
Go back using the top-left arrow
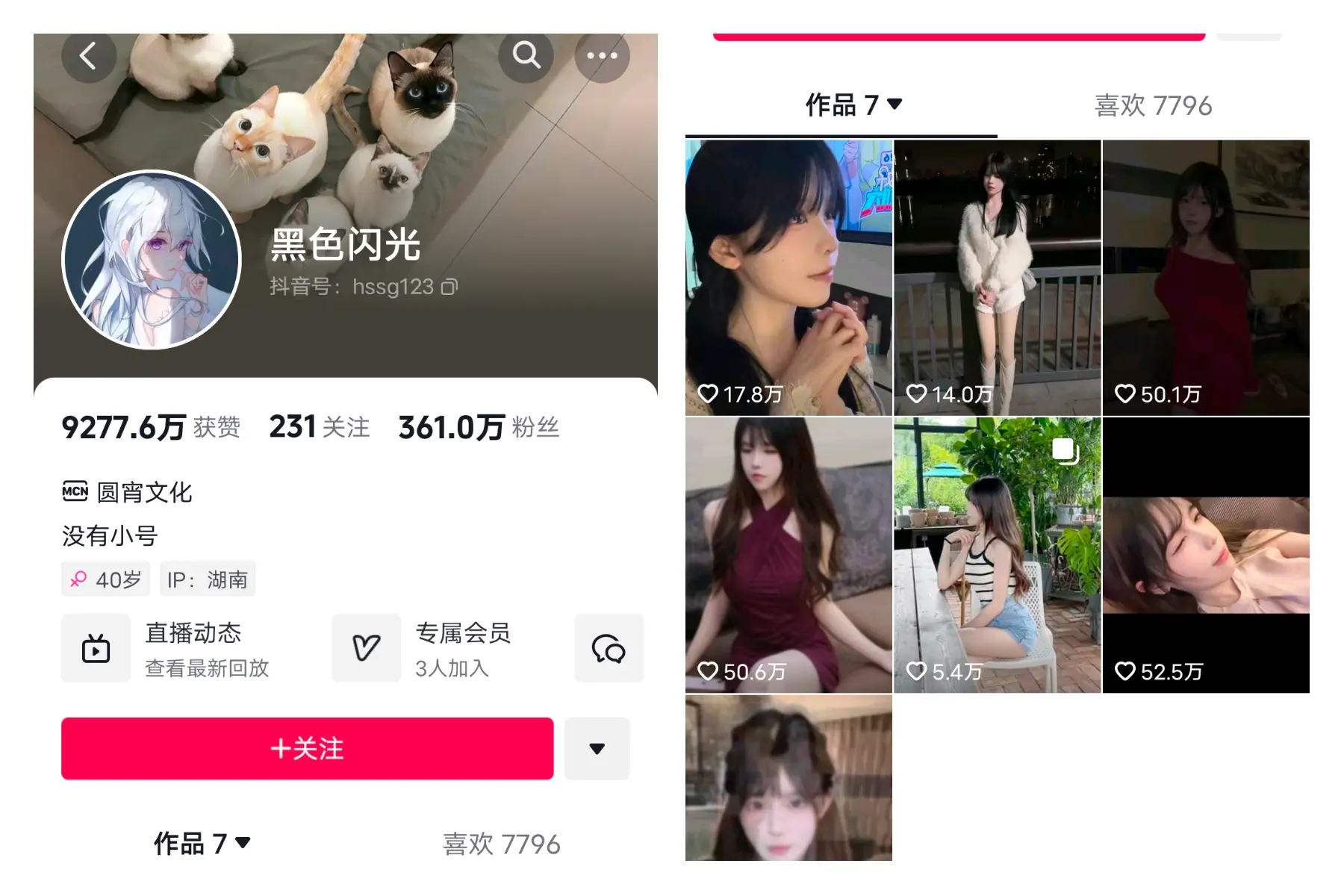coord(88,56)
